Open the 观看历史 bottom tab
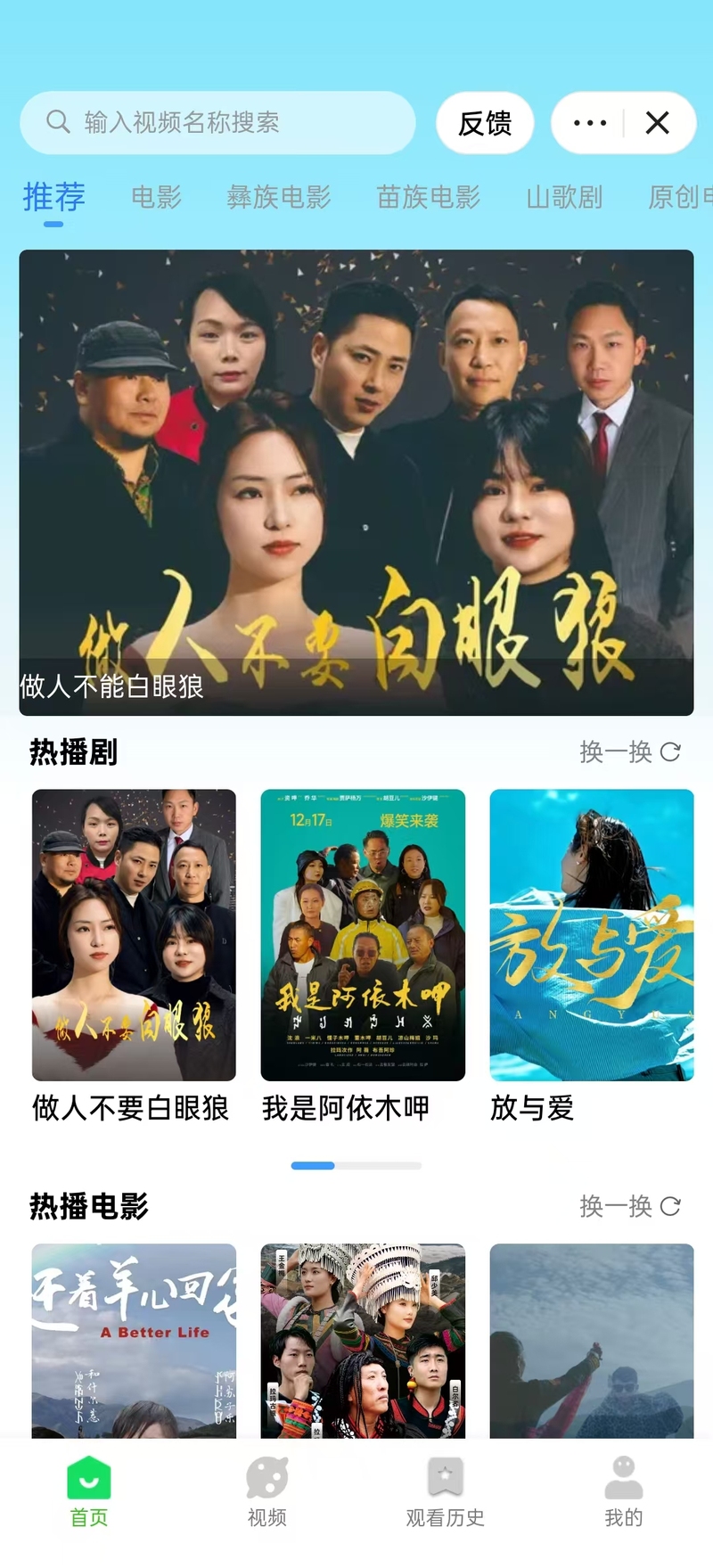713x1568 pixels. coord(446,1492)
